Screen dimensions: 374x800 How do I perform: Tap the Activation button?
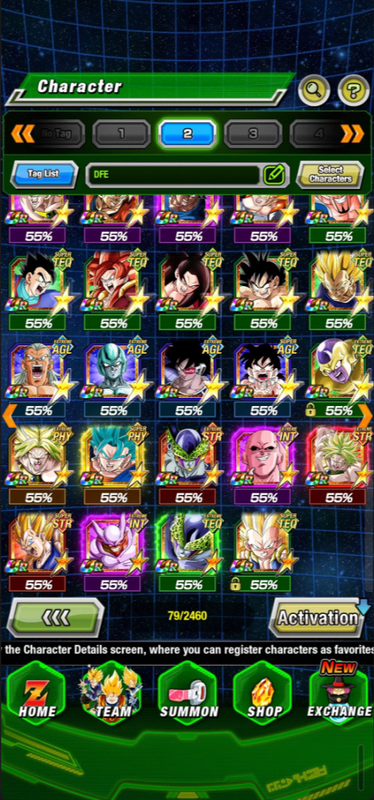317,617
